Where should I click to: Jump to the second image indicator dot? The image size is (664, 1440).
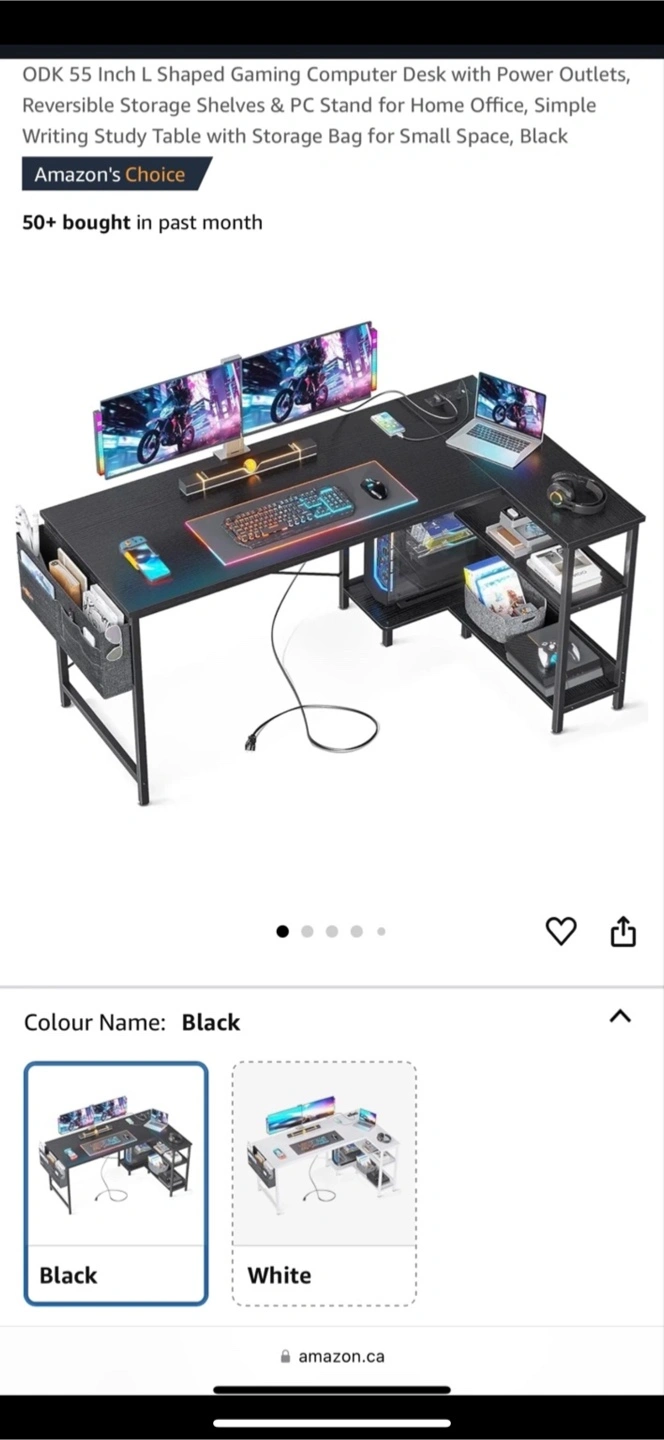(307, 931)
